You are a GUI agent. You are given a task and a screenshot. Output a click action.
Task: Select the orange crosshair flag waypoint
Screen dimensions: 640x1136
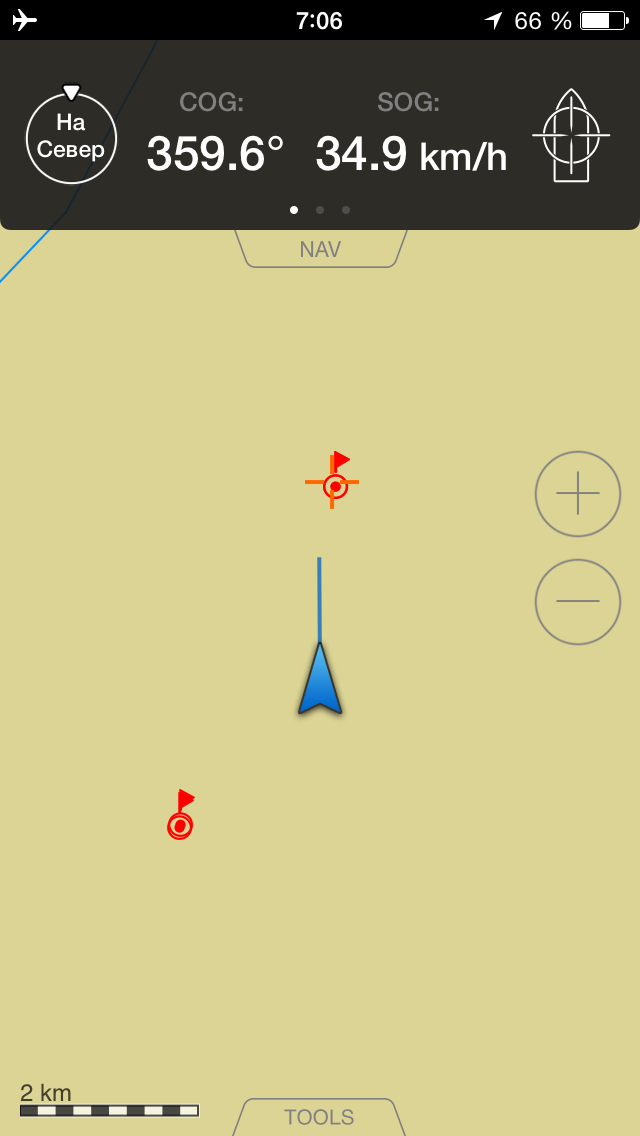332,480
